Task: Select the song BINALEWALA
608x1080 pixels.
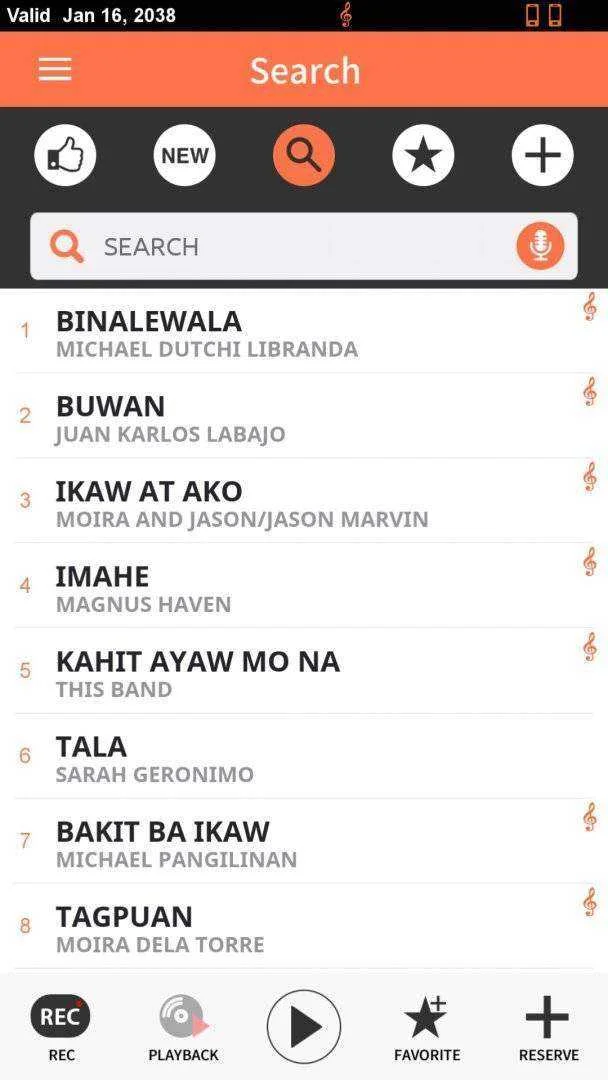Action: pyautogui.click(x=304, y=331)
